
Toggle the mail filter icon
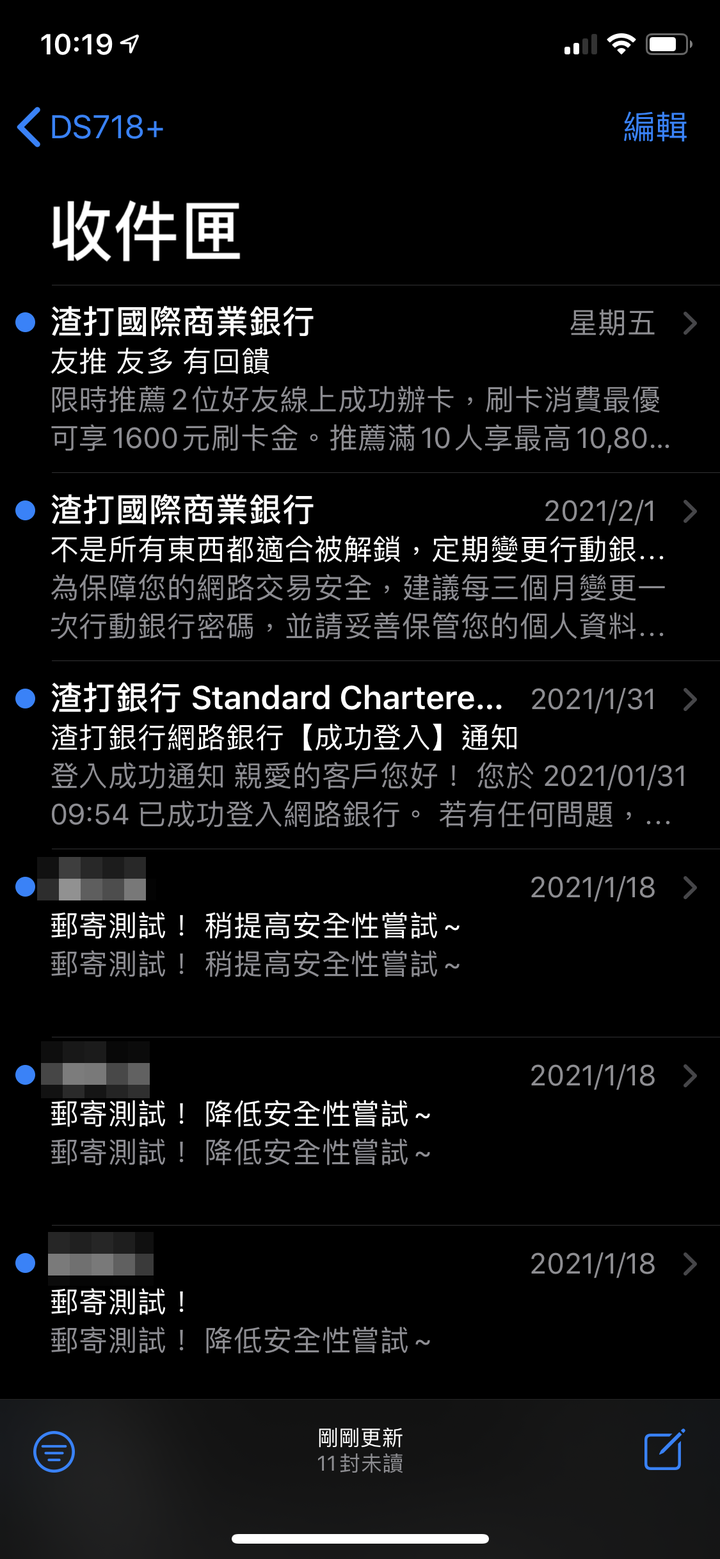pyautogui.click(x=54, y=1451)
